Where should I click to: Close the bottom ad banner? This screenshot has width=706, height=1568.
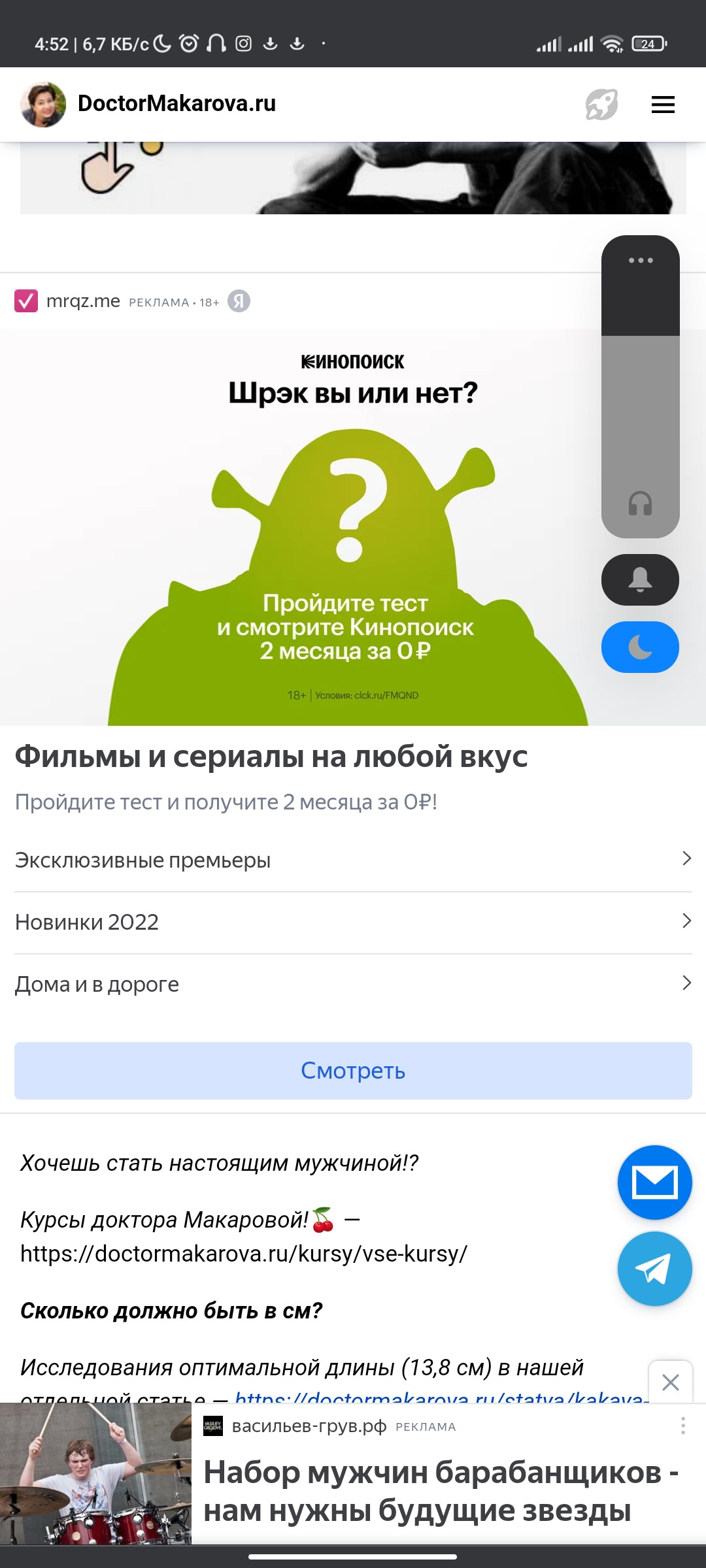click(670, 1382)
